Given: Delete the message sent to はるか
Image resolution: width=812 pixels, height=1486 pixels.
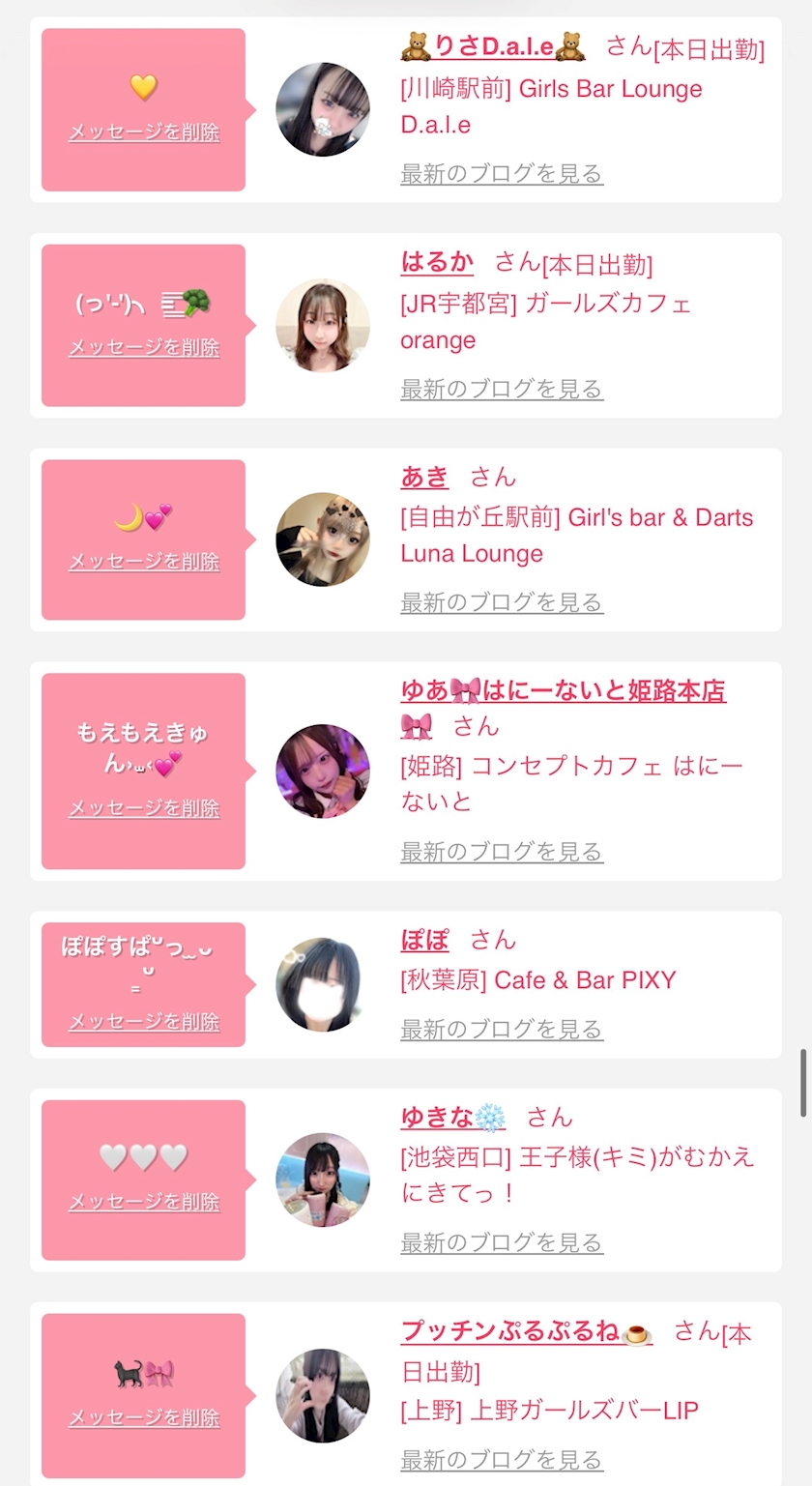Looking at the screenshot, I should (x=144, y=347).
